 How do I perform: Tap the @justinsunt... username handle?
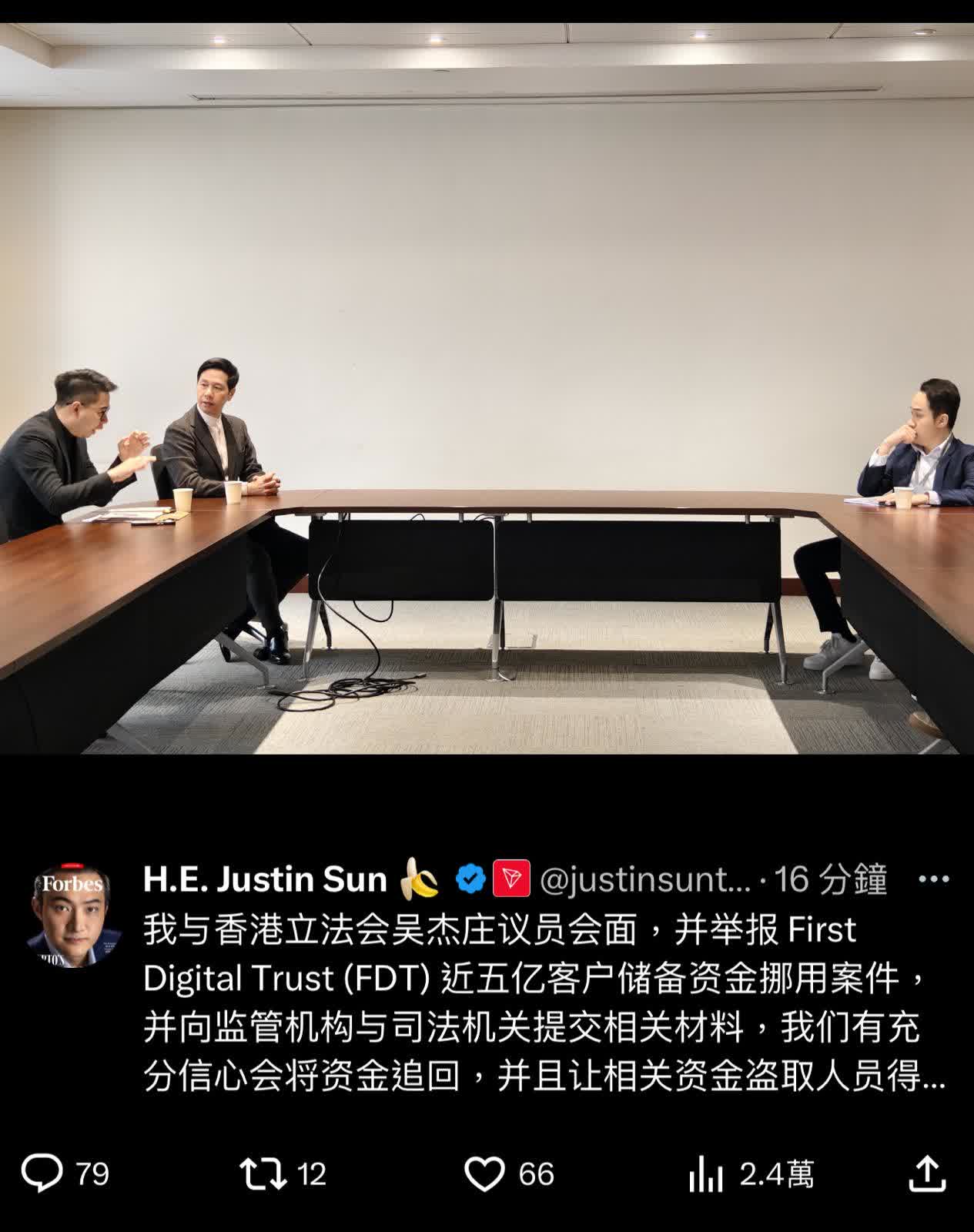(645, 879)
